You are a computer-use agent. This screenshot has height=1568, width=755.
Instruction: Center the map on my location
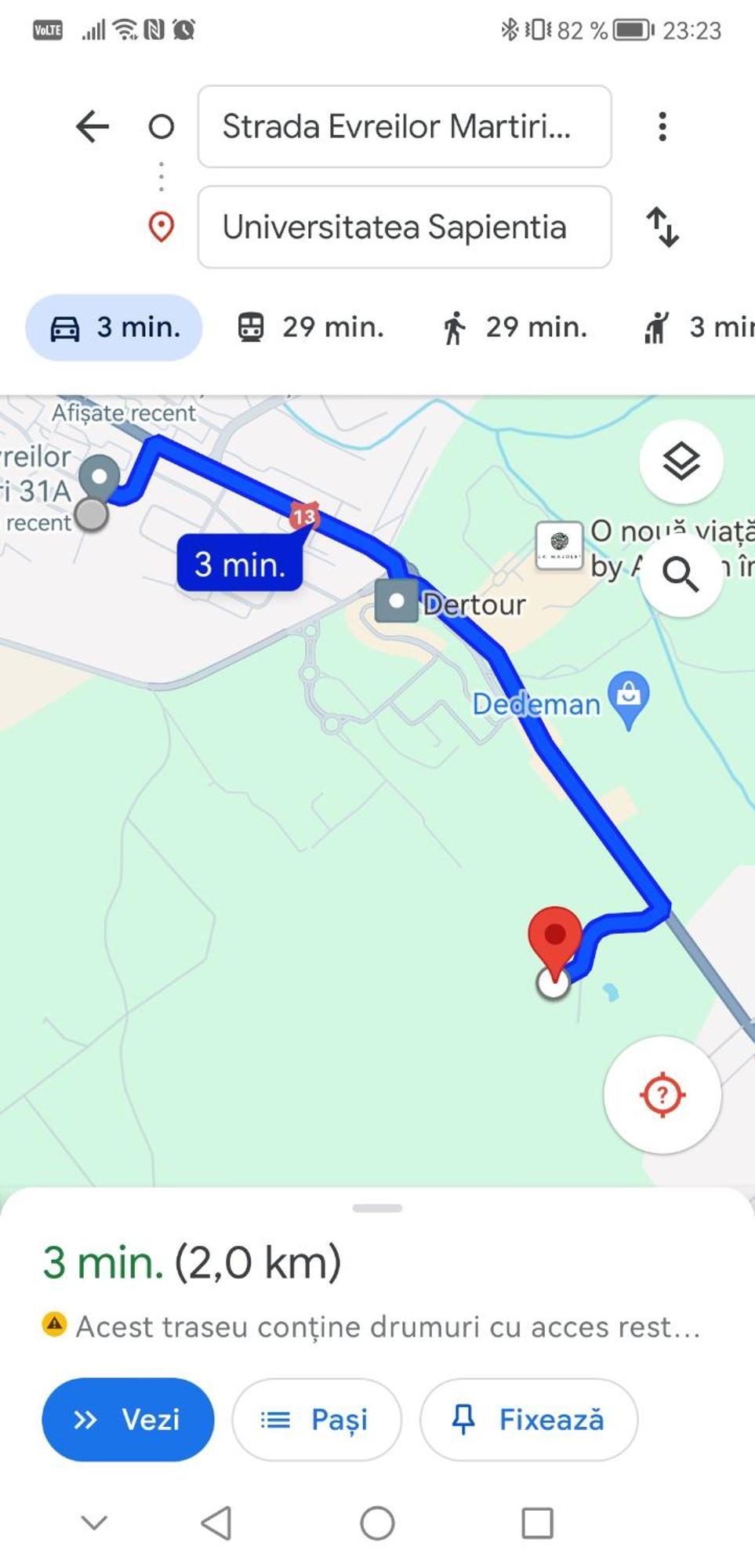[662, 1094]
